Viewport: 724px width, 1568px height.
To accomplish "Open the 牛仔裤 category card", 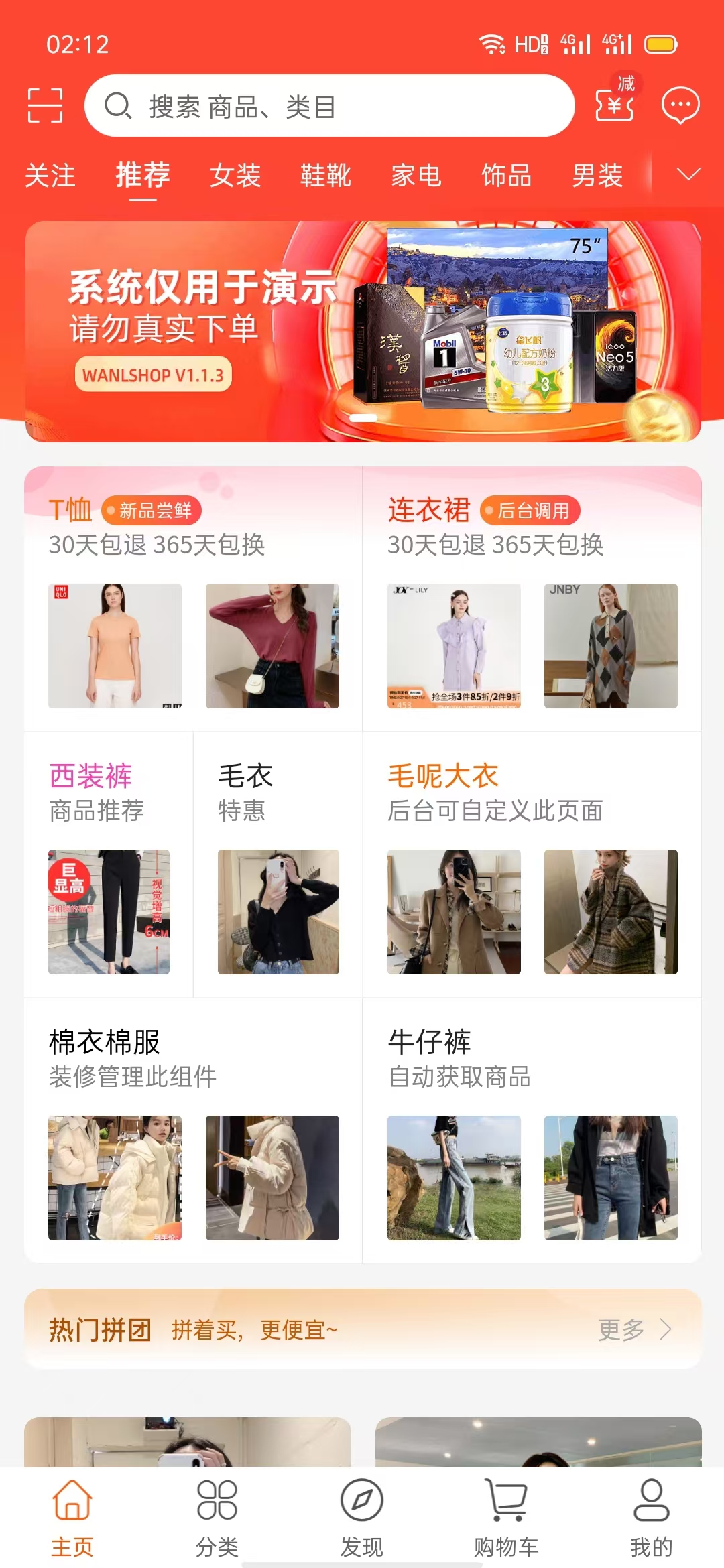I will coord(532,1130).
